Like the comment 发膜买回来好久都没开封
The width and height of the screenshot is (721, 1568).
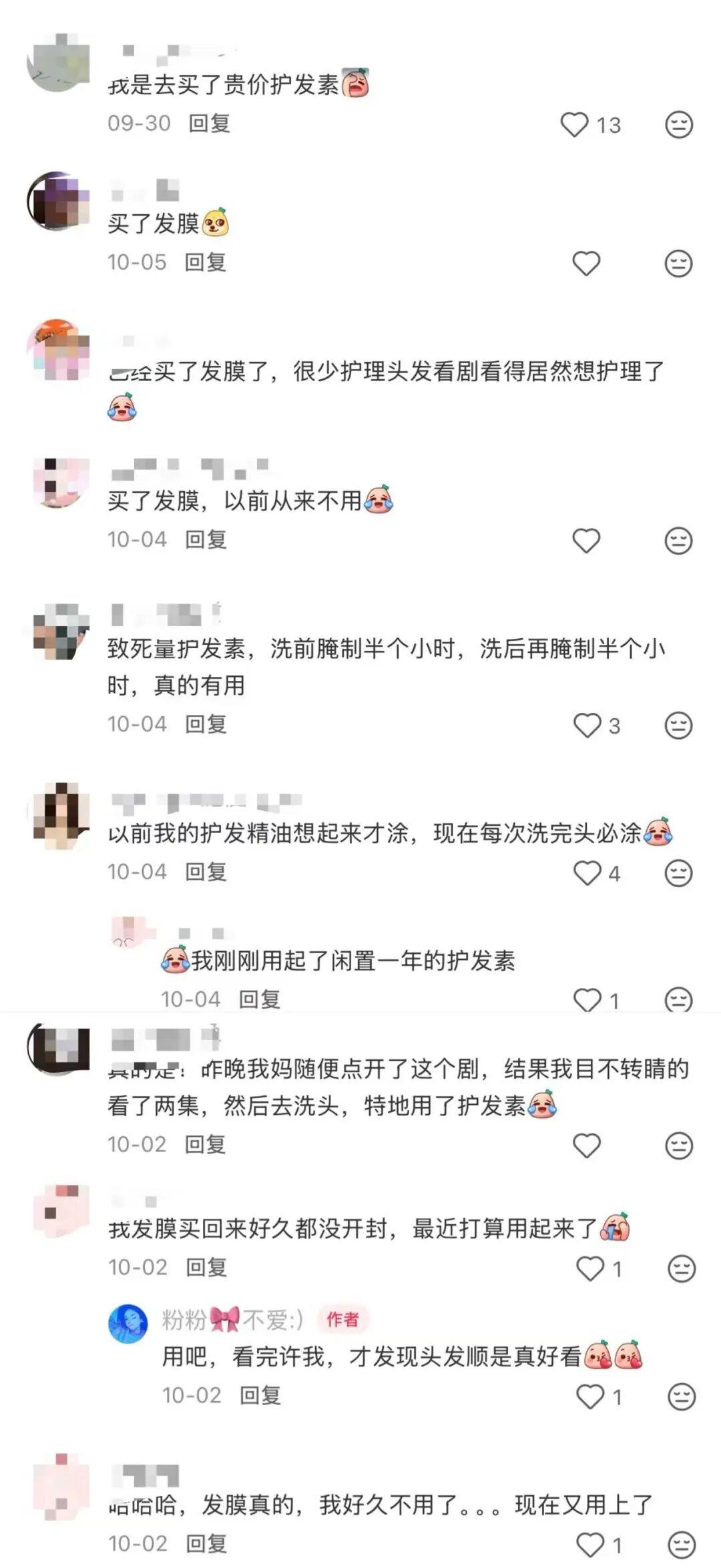pos(590,1269)
